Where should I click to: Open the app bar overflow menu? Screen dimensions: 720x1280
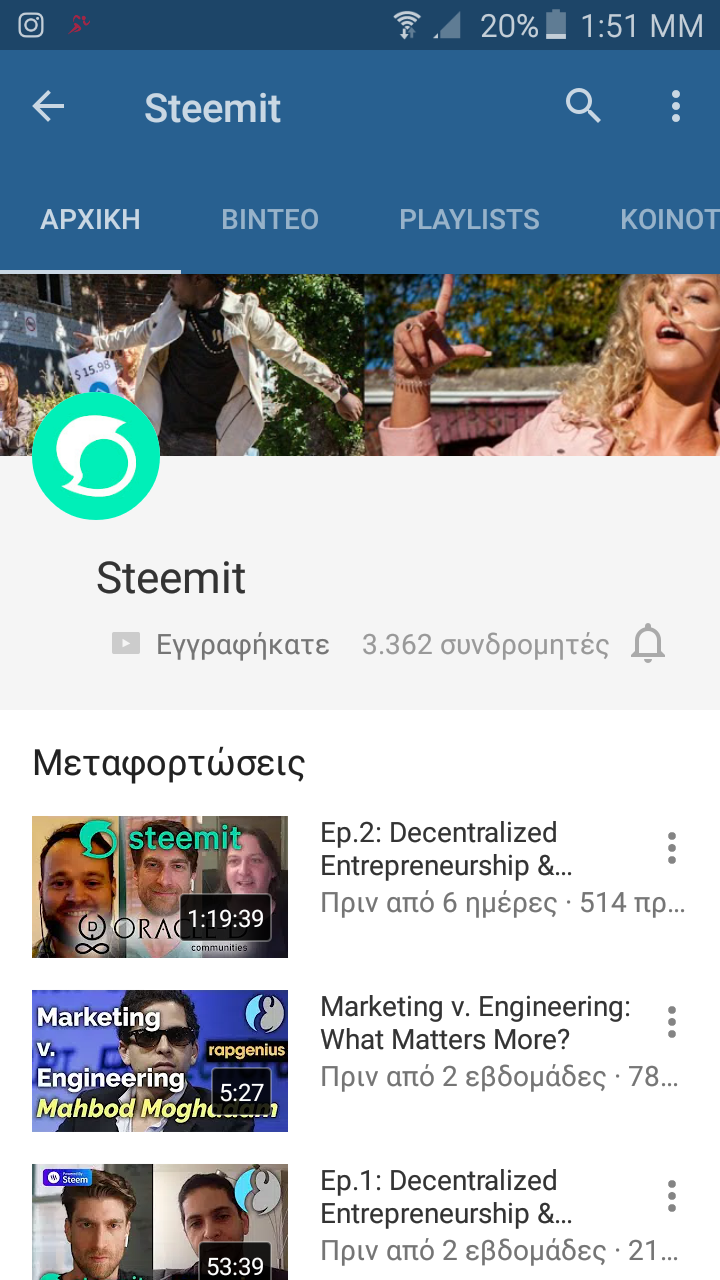tap(676, 106)
